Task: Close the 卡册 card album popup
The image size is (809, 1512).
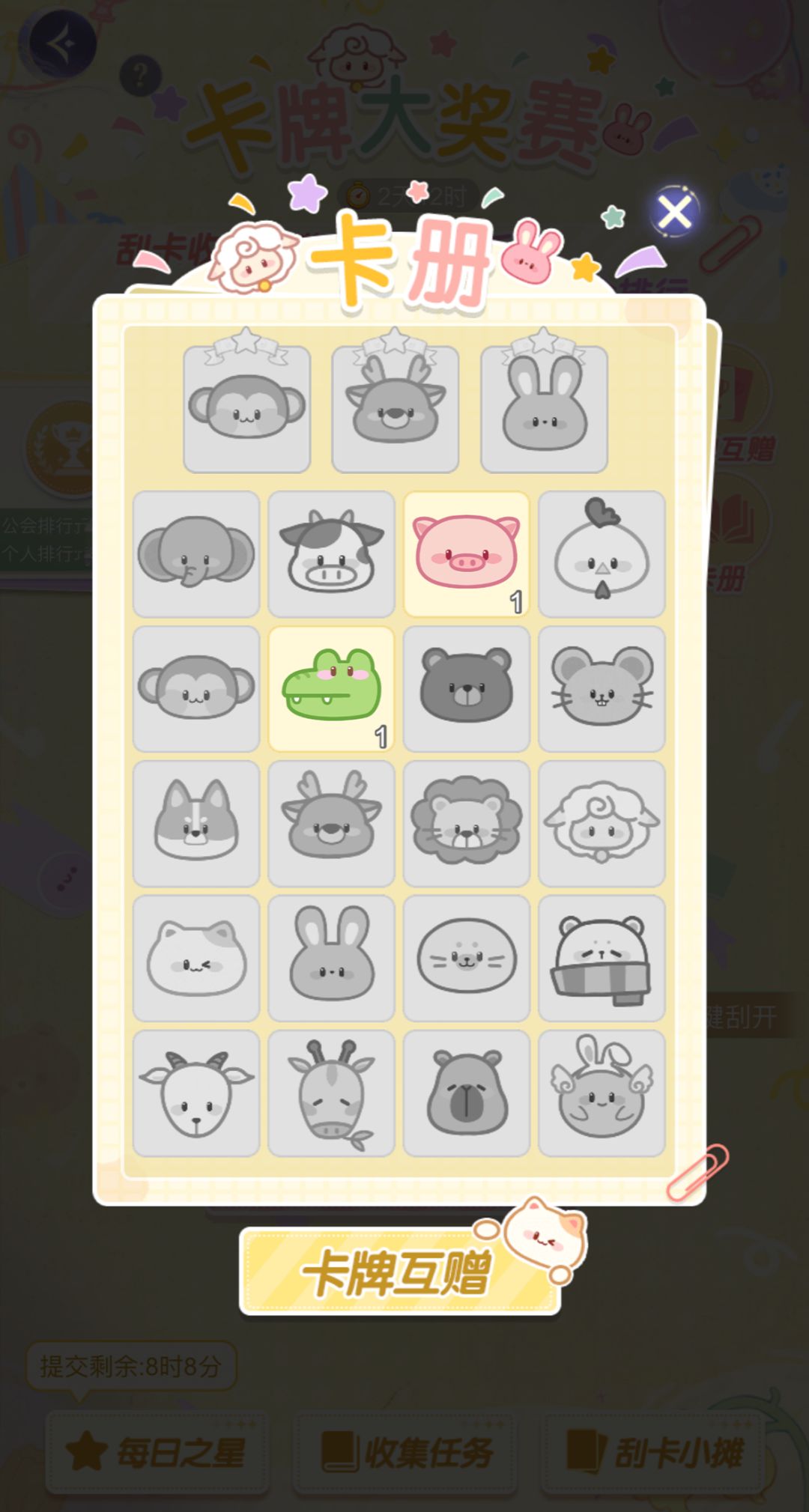Action: point(673,213)
